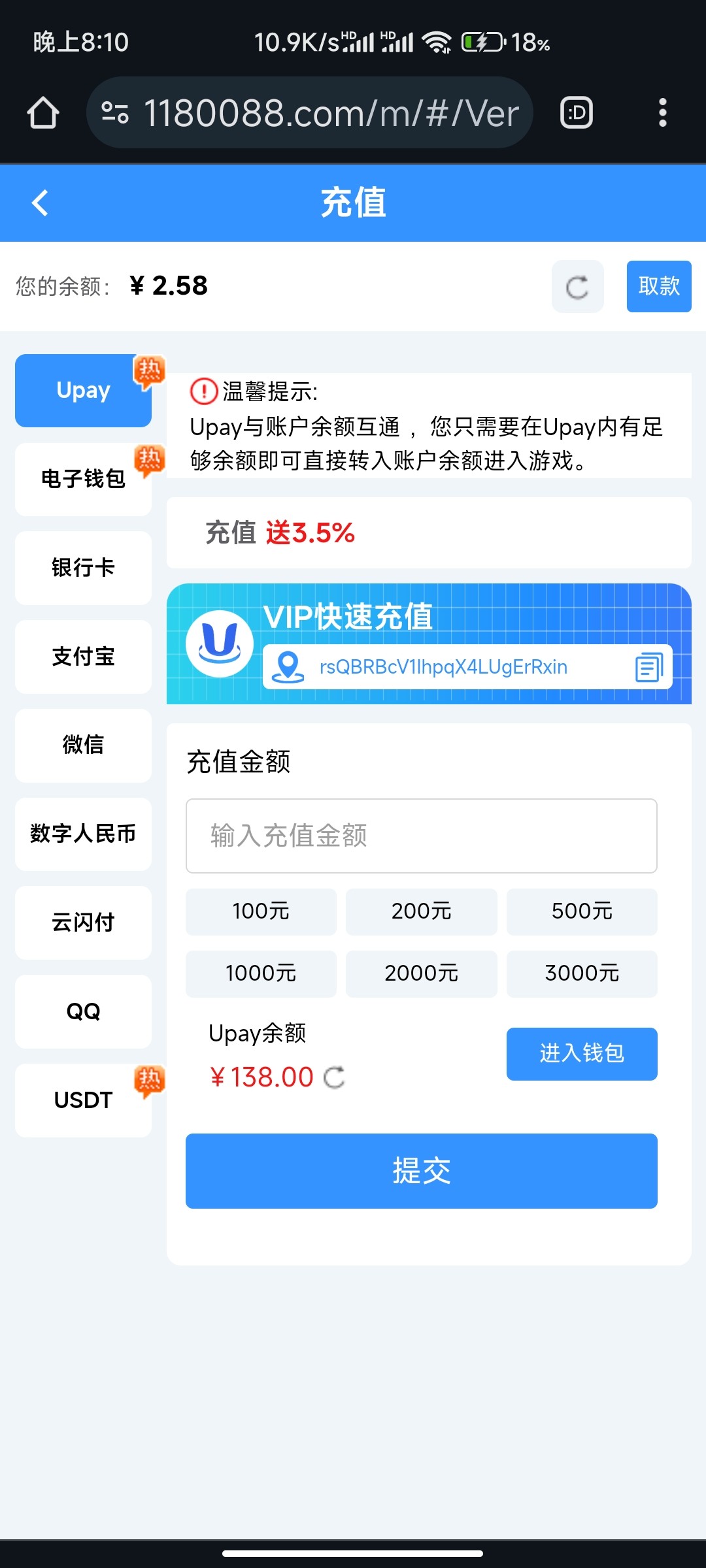The image size is (706, 1568).
Task: Focus the 输入充值金额 field
Action: [x=422, y=836]
